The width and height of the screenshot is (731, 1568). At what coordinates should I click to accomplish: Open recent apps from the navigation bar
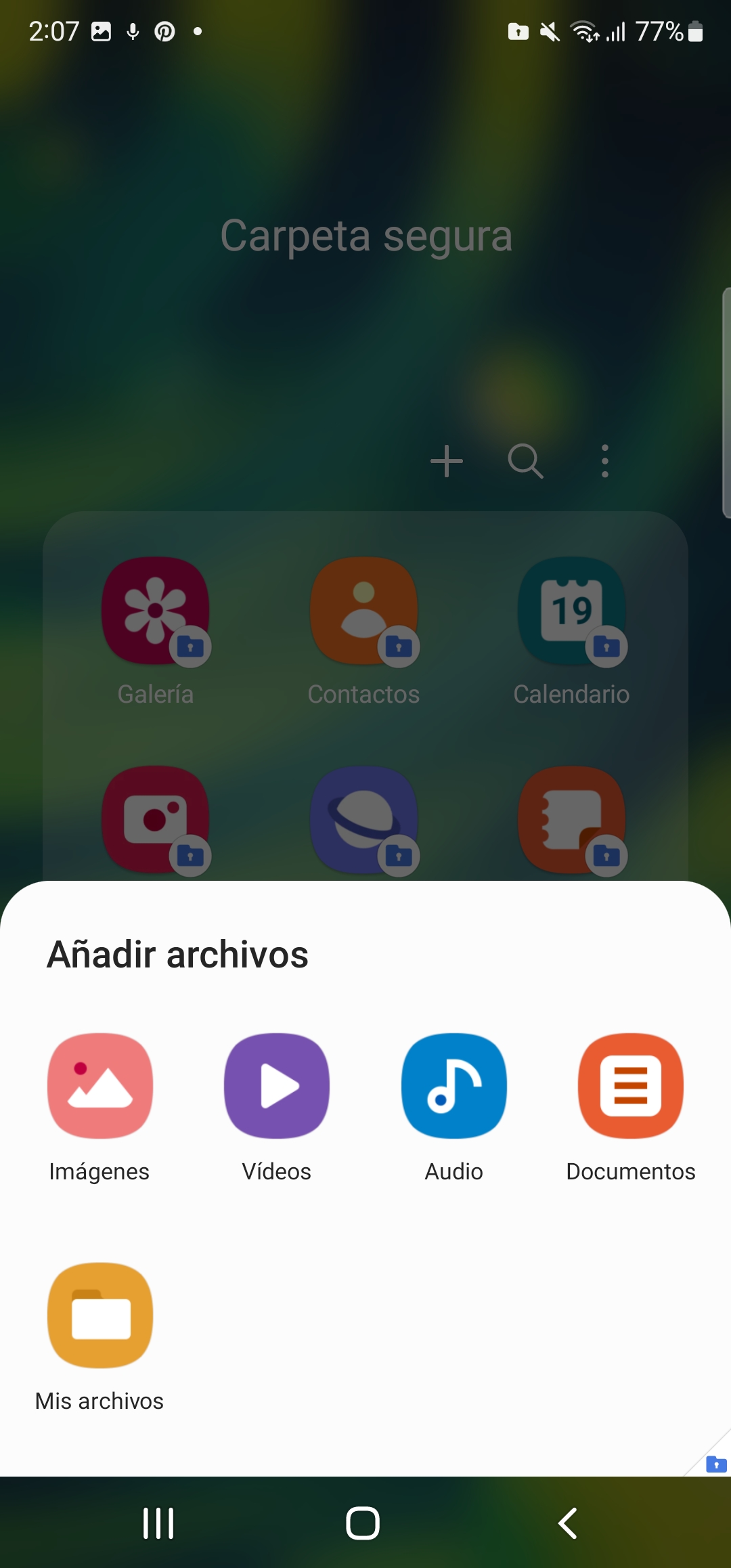pos(158,1523)
